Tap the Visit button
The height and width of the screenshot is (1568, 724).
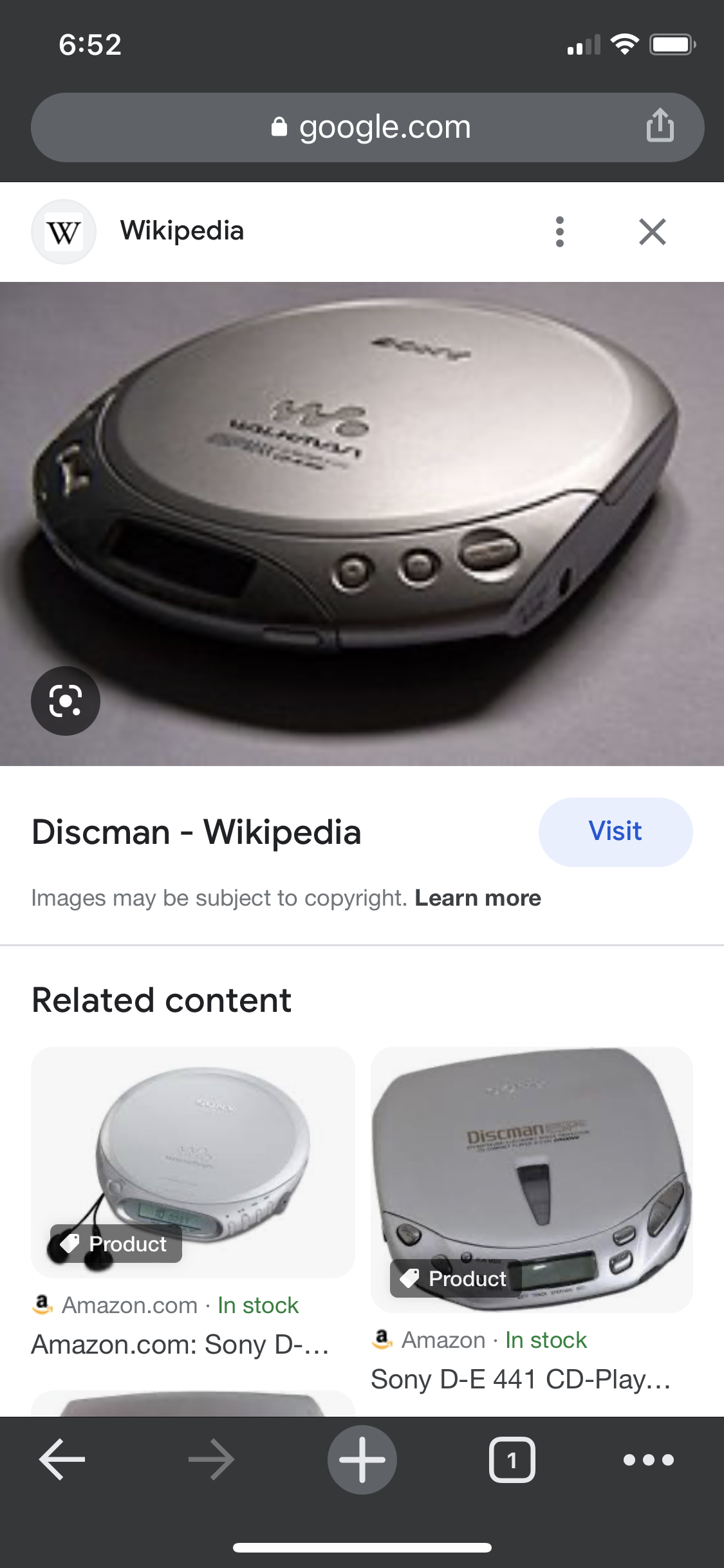coord(615,831)
